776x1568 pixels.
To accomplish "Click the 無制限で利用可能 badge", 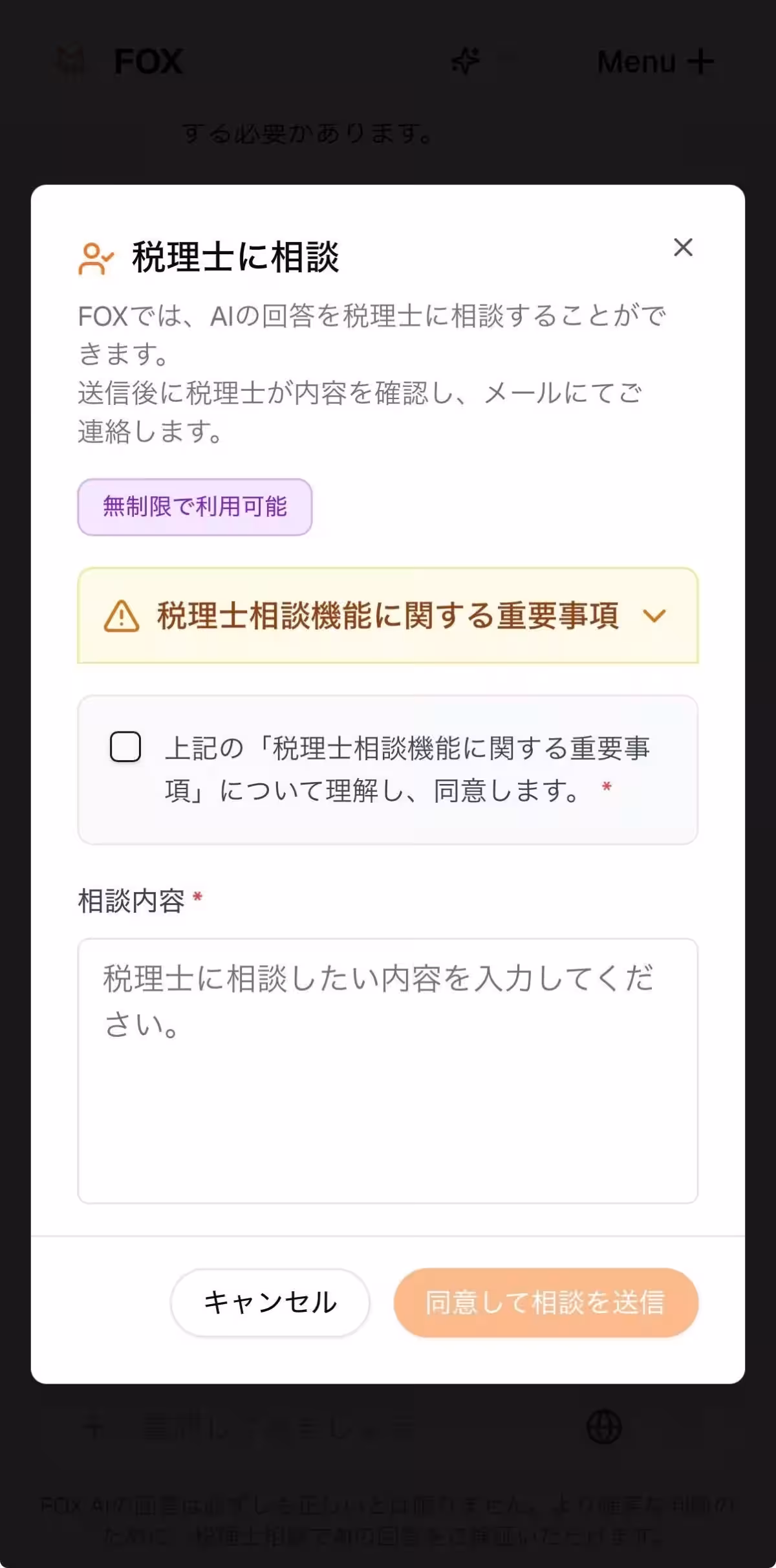I will point(195,507).
